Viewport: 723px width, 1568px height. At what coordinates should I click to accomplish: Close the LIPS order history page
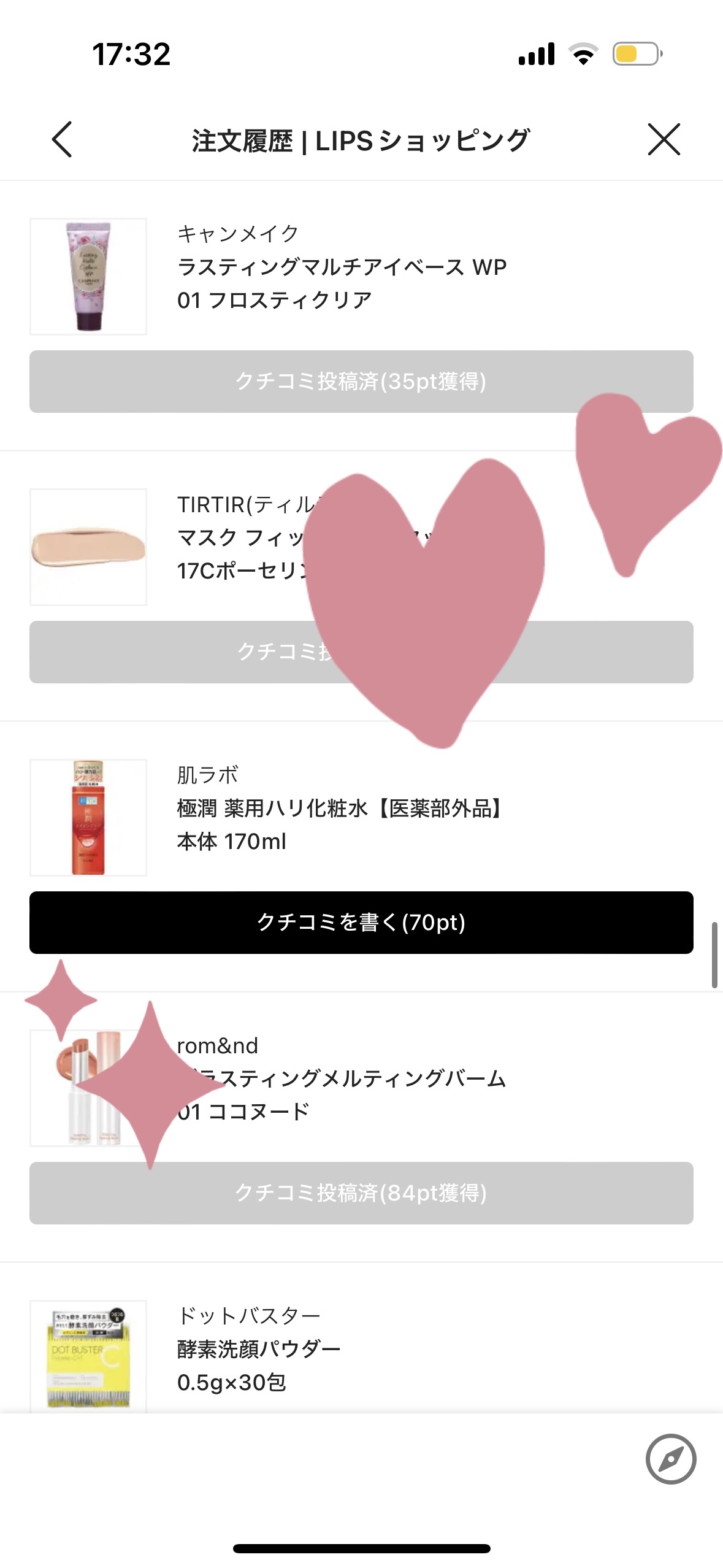664,139
